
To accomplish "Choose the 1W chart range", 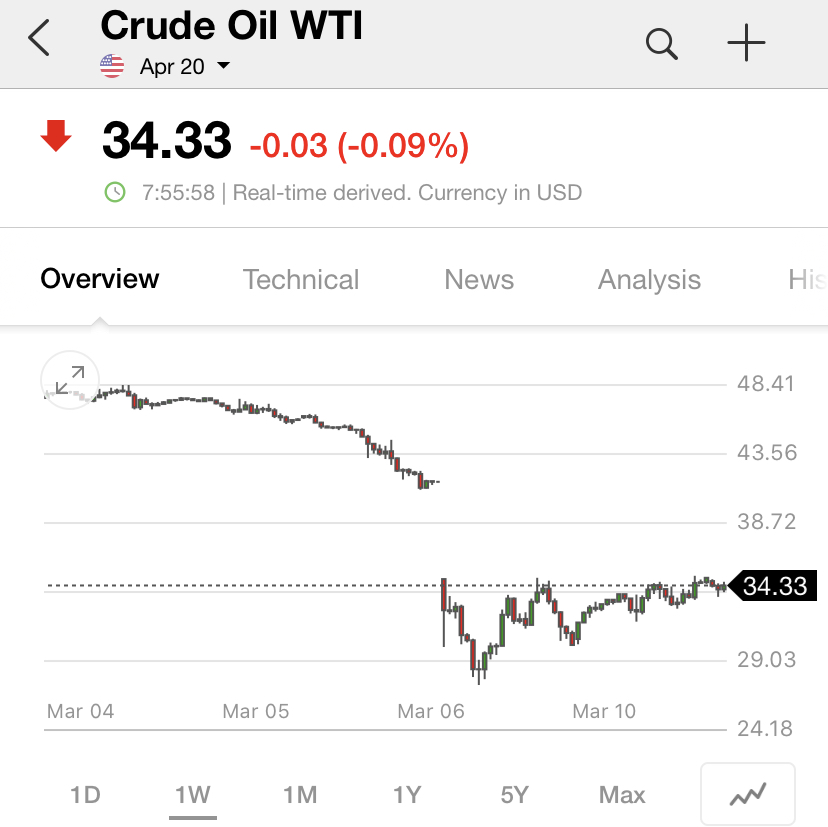I will (x=192, y=795).
